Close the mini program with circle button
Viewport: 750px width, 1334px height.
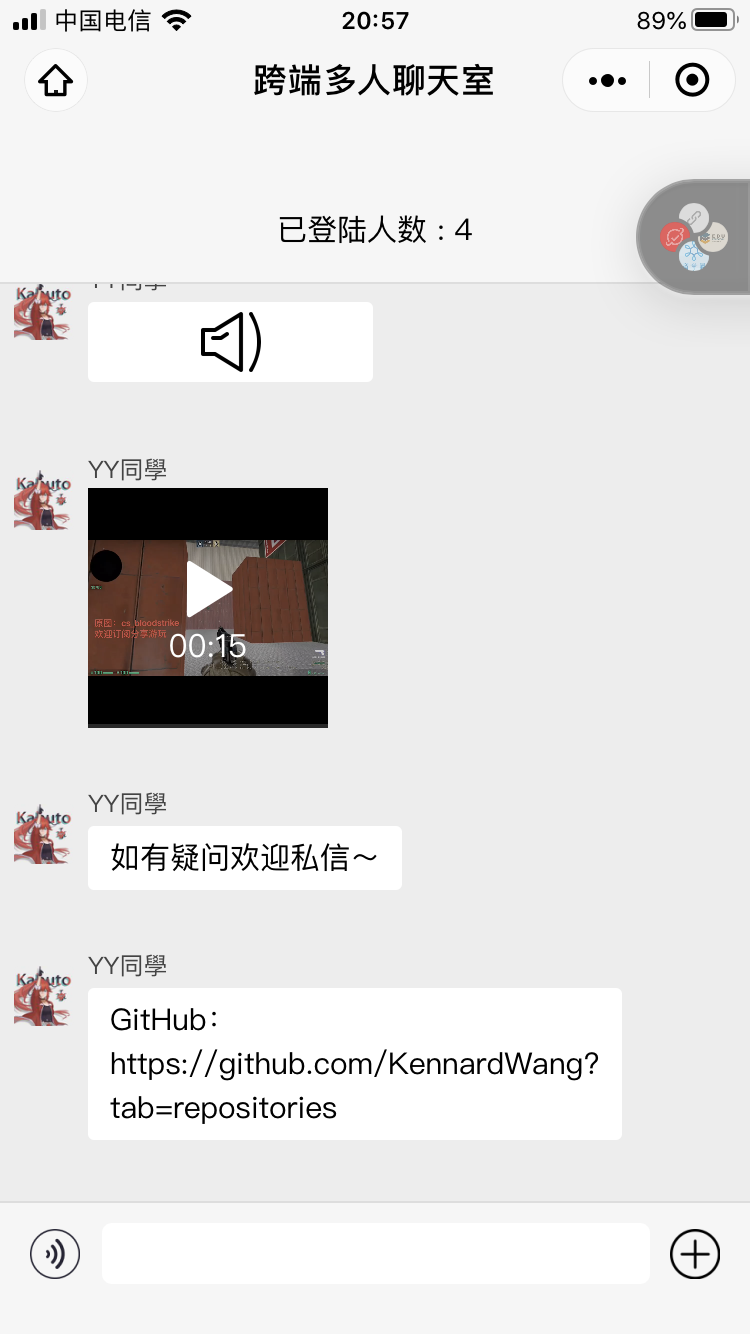tap(692, 80)
